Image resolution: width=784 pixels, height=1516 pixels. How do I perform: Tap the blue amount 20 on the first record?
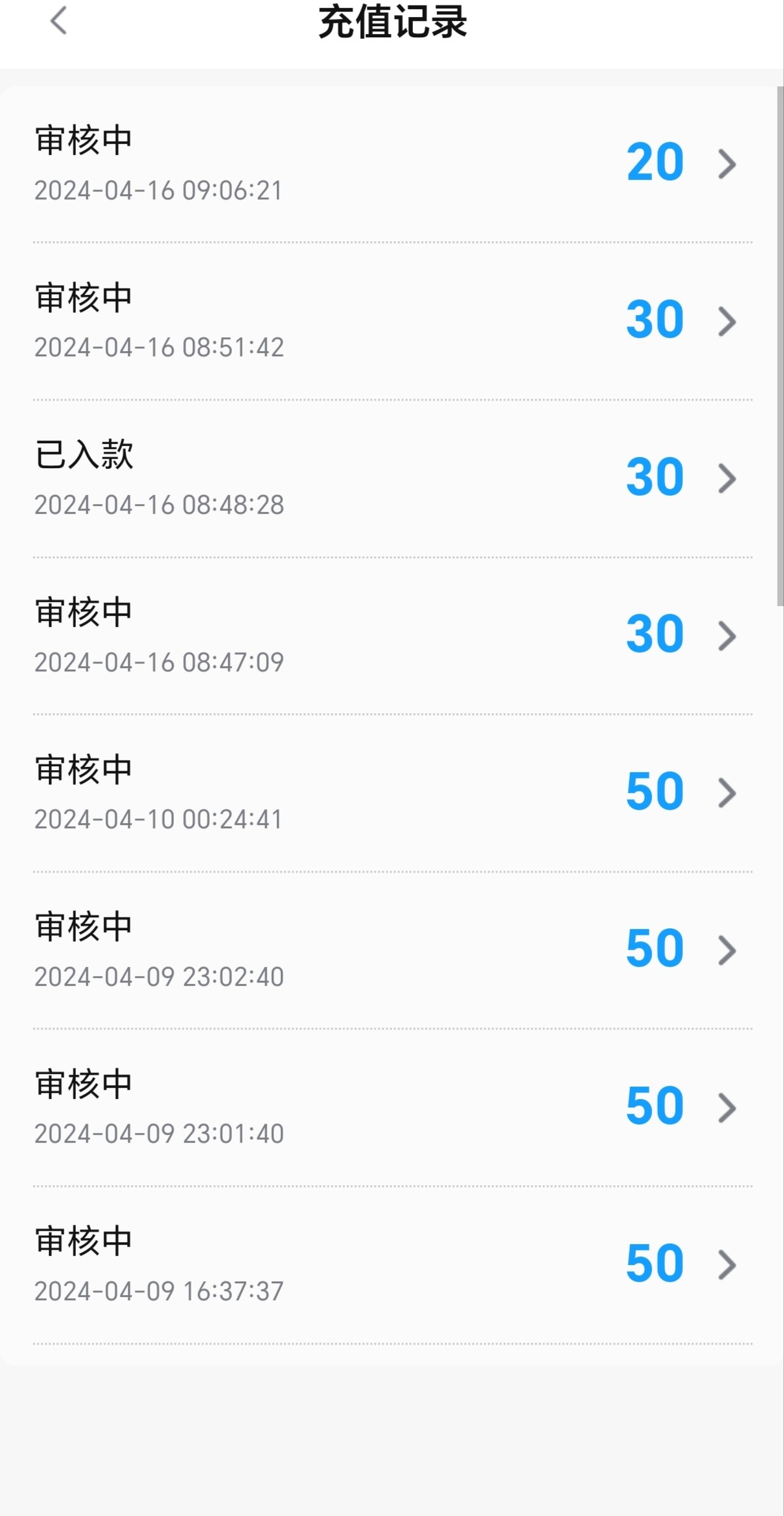click(x=654, y=163)
